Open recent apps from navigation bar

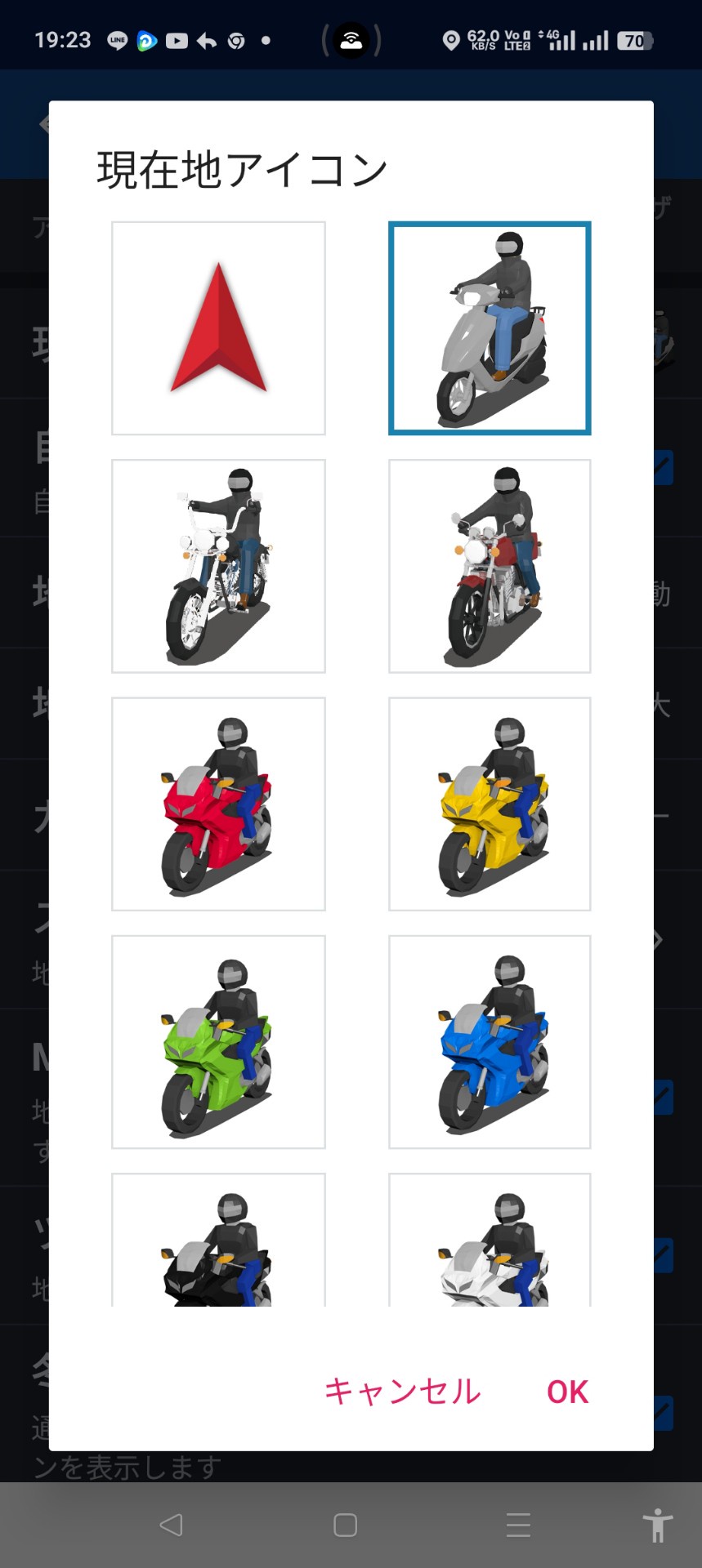518,1525
